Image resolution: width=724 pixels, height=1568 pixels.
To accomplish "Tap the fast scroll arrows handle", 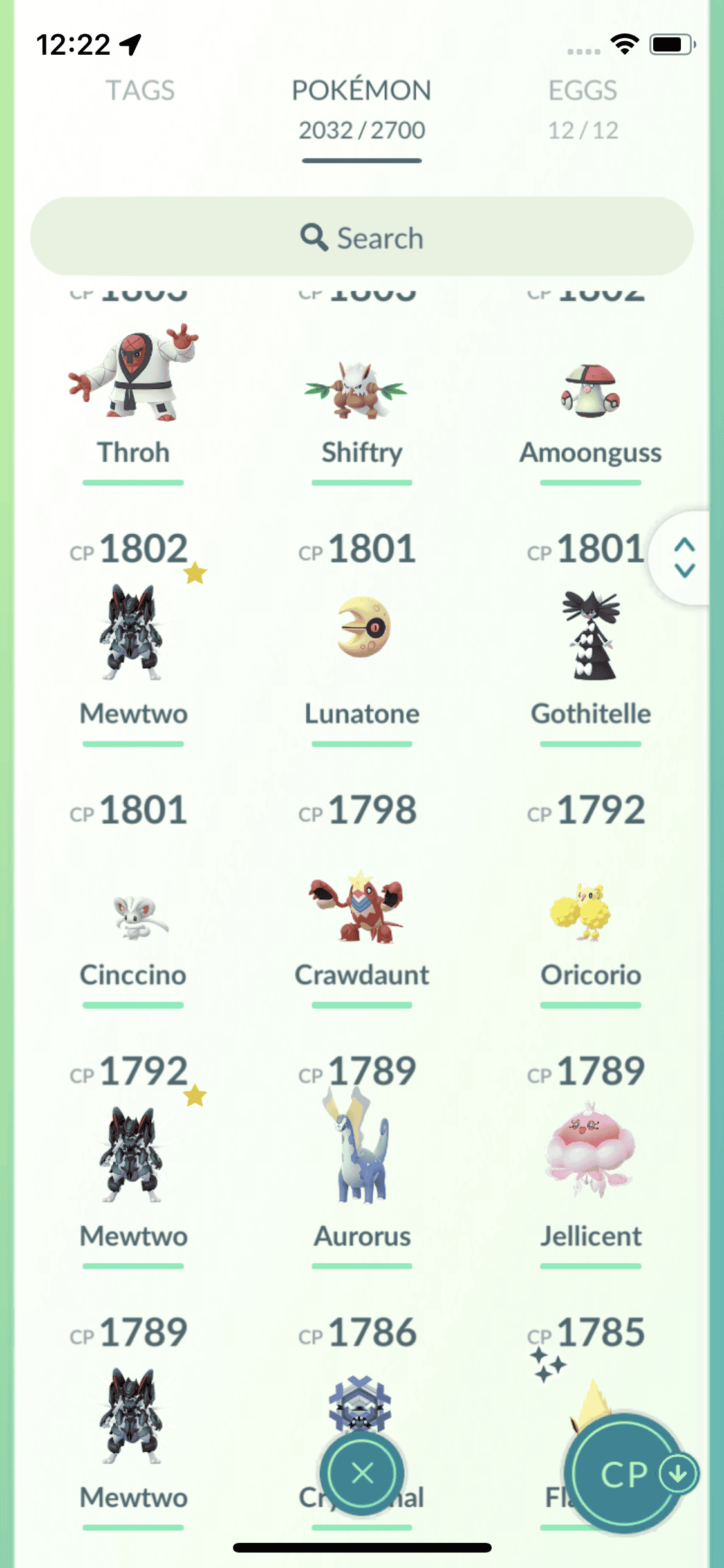I will (x=684, y=557).
